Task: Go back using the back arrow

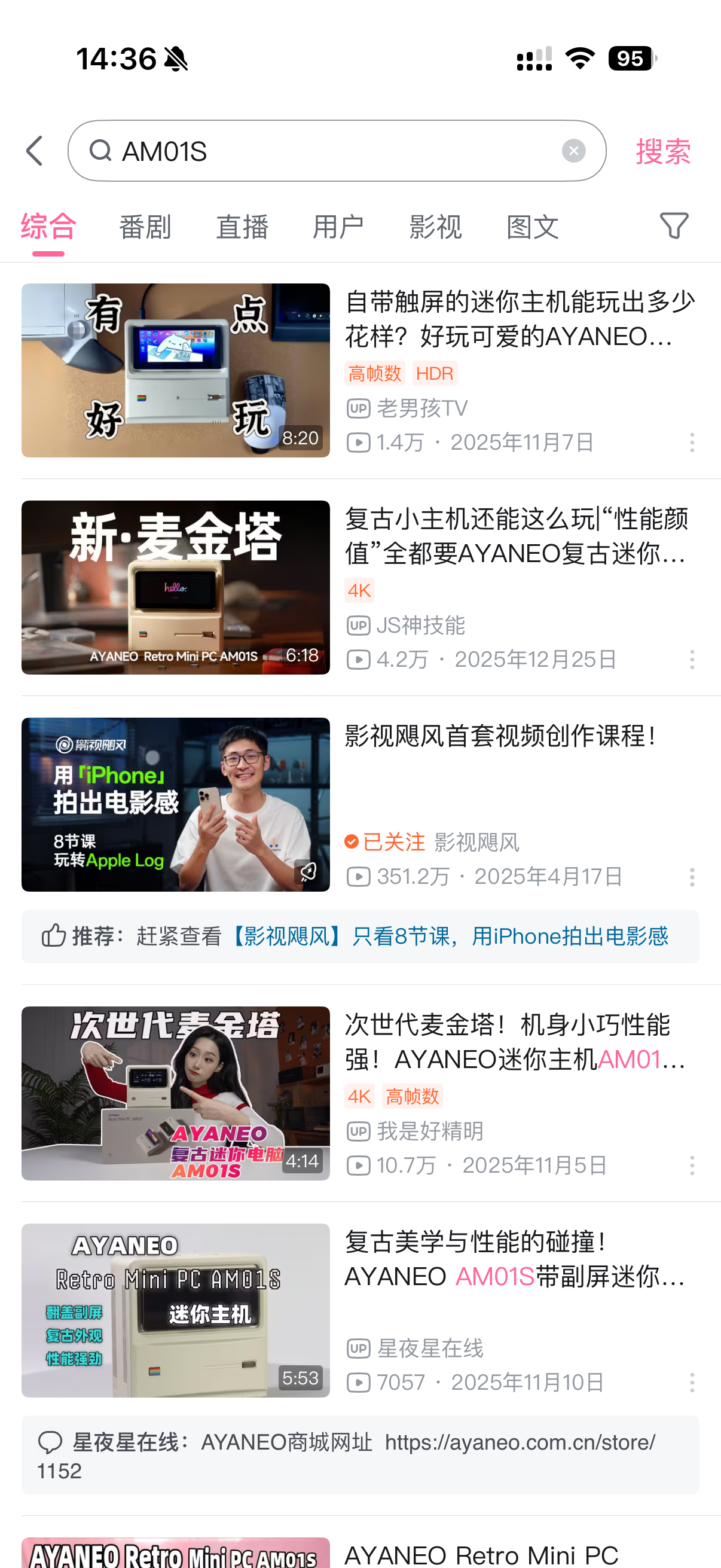Action: 35,151
